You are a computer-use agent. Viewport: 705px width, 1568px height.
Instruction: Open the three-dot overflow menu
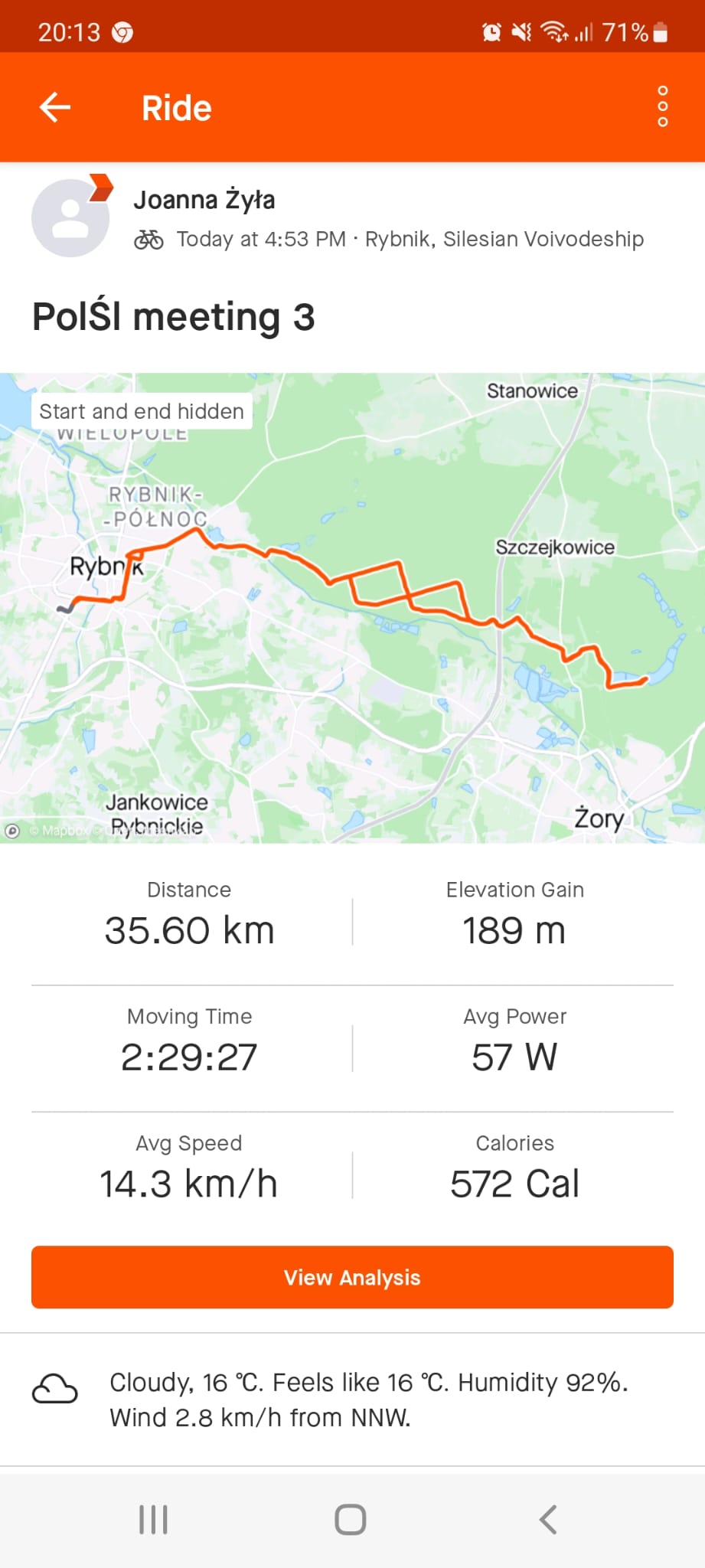click(663, 107)
